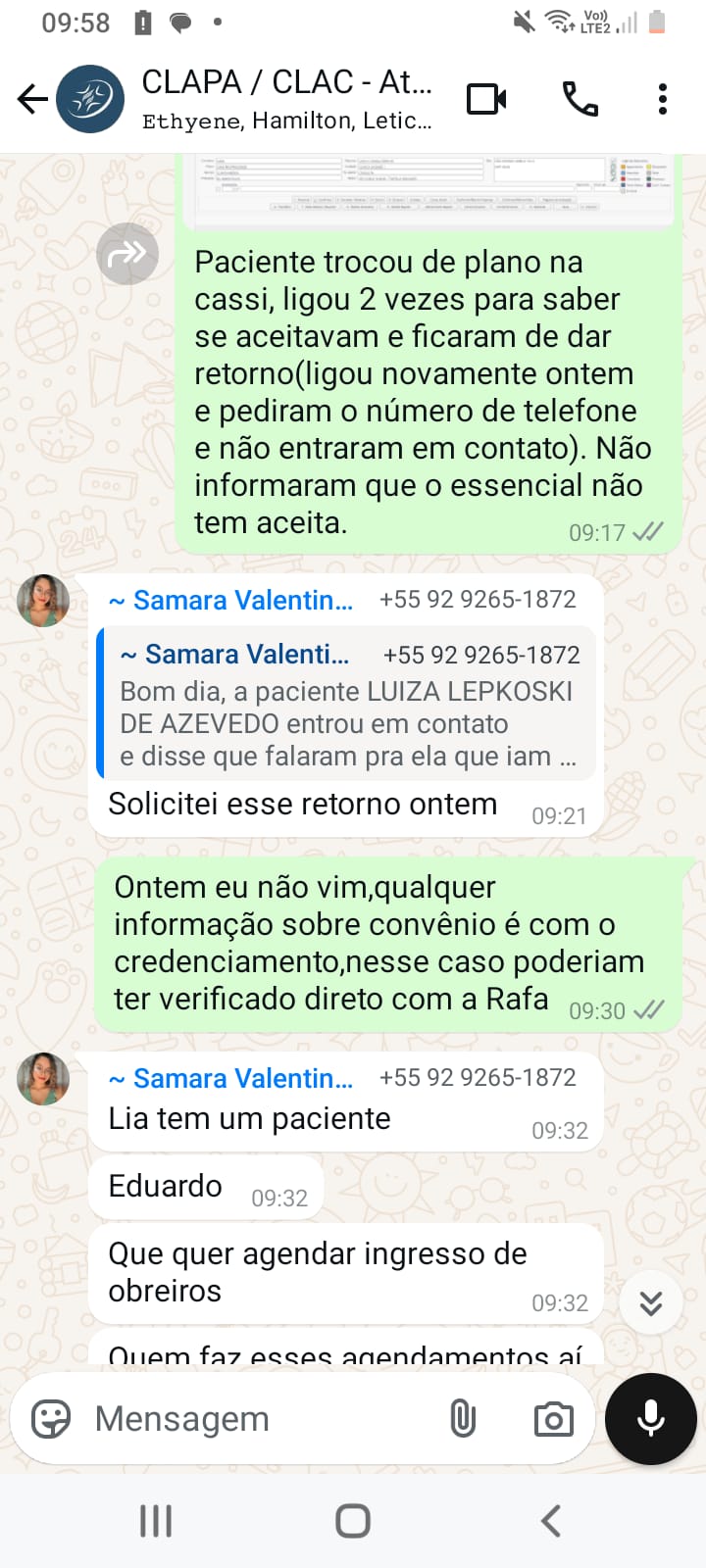Open the overflow menu
The image size is (706, 1568).
click(663, 99)
